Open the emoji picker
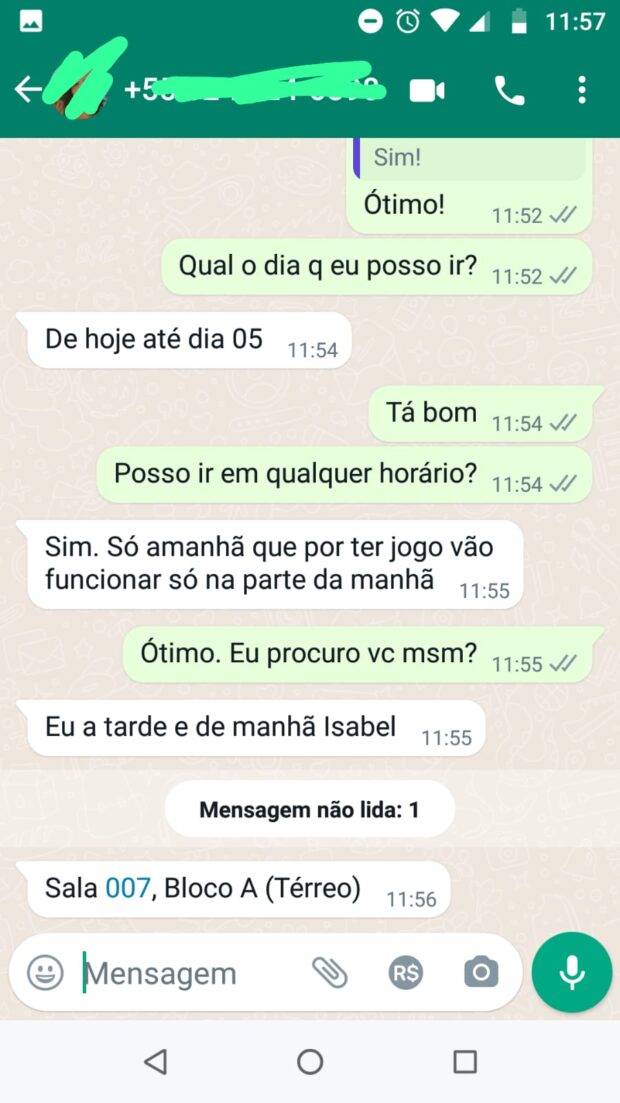Viewport: 620px width, 1103px height. [45, 972]
